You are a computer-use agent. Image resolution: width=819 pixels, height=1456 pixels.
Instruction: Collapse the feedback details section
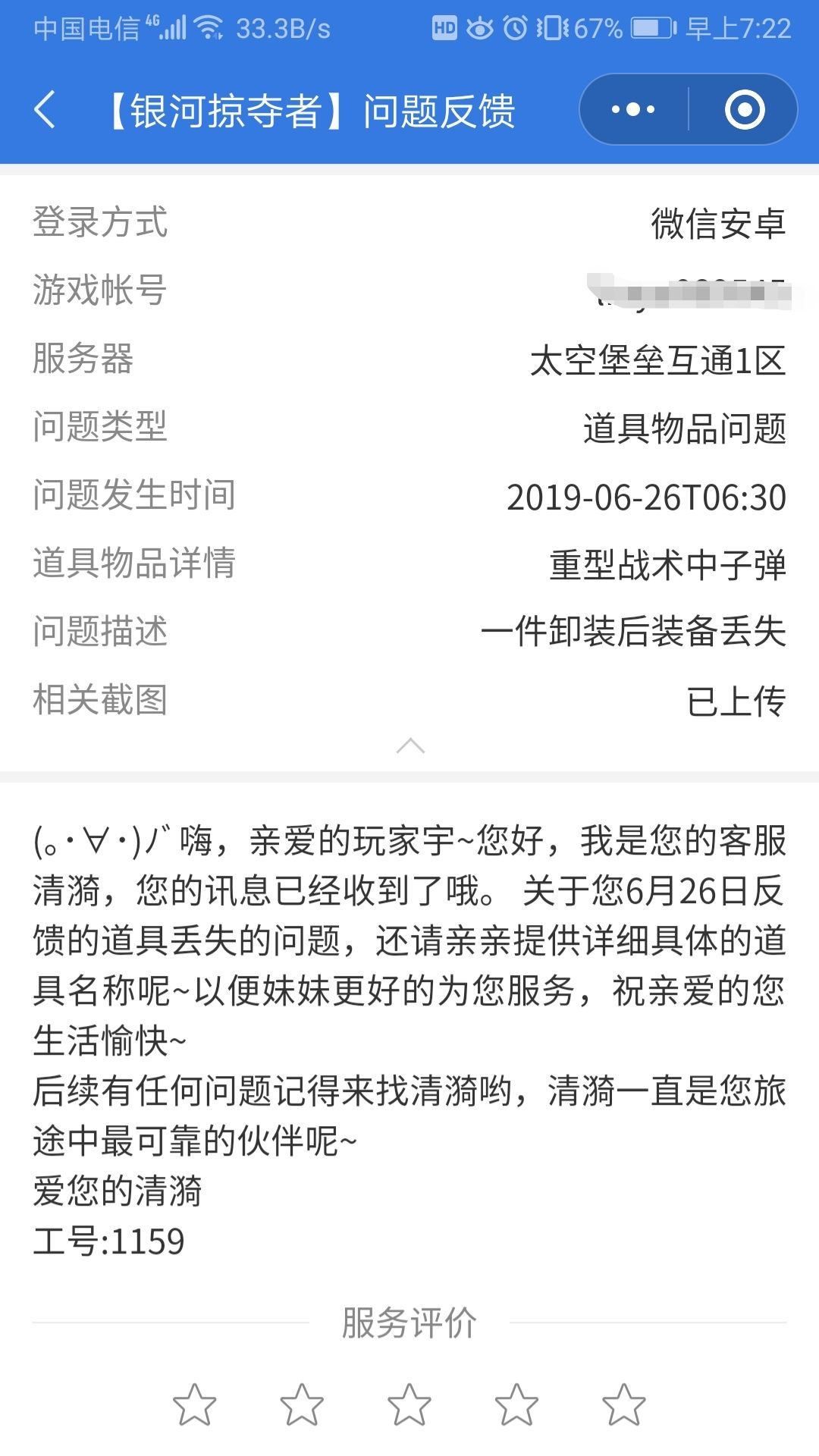(x=410, y=746)
